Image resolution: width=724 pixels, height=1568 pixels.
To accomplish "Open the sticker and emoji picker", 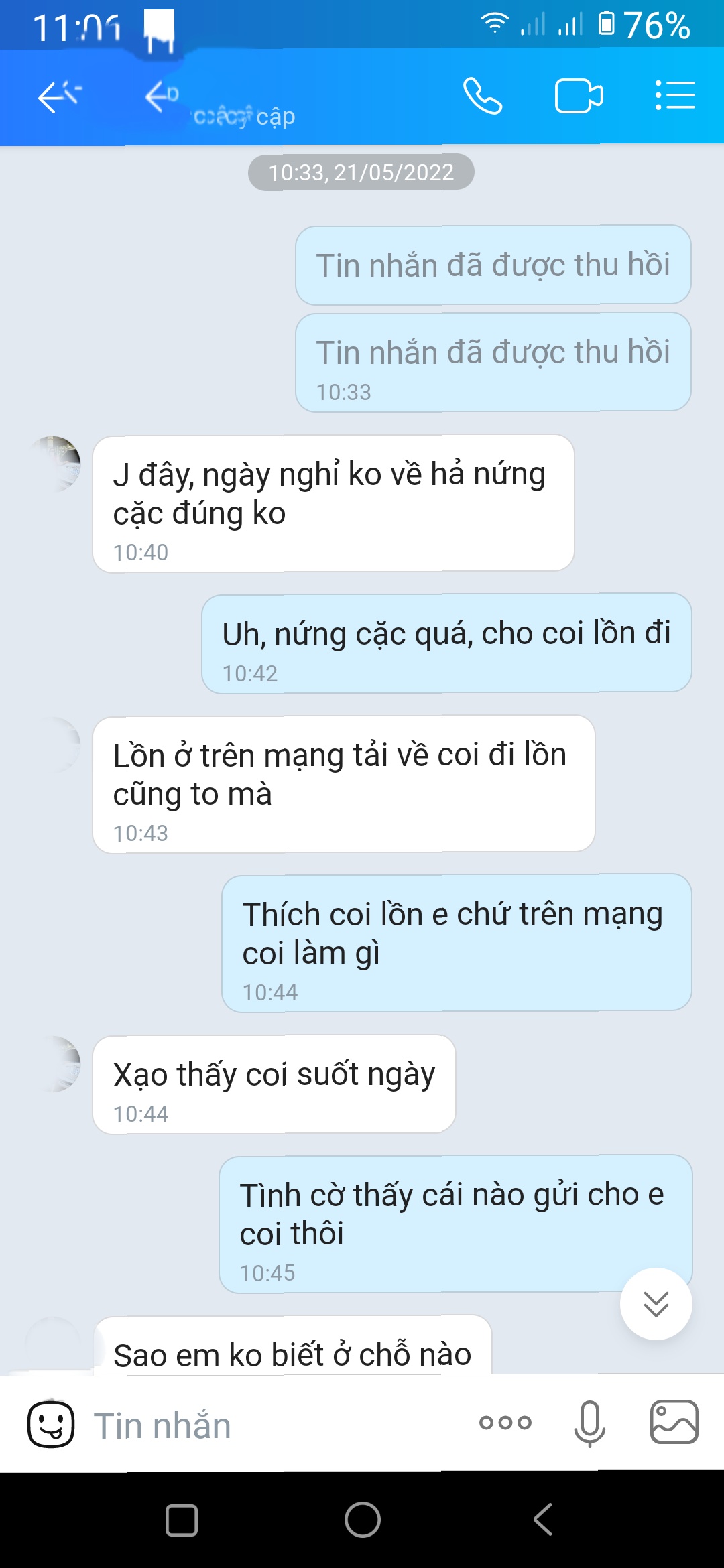I will click(x=51, y=1424).
